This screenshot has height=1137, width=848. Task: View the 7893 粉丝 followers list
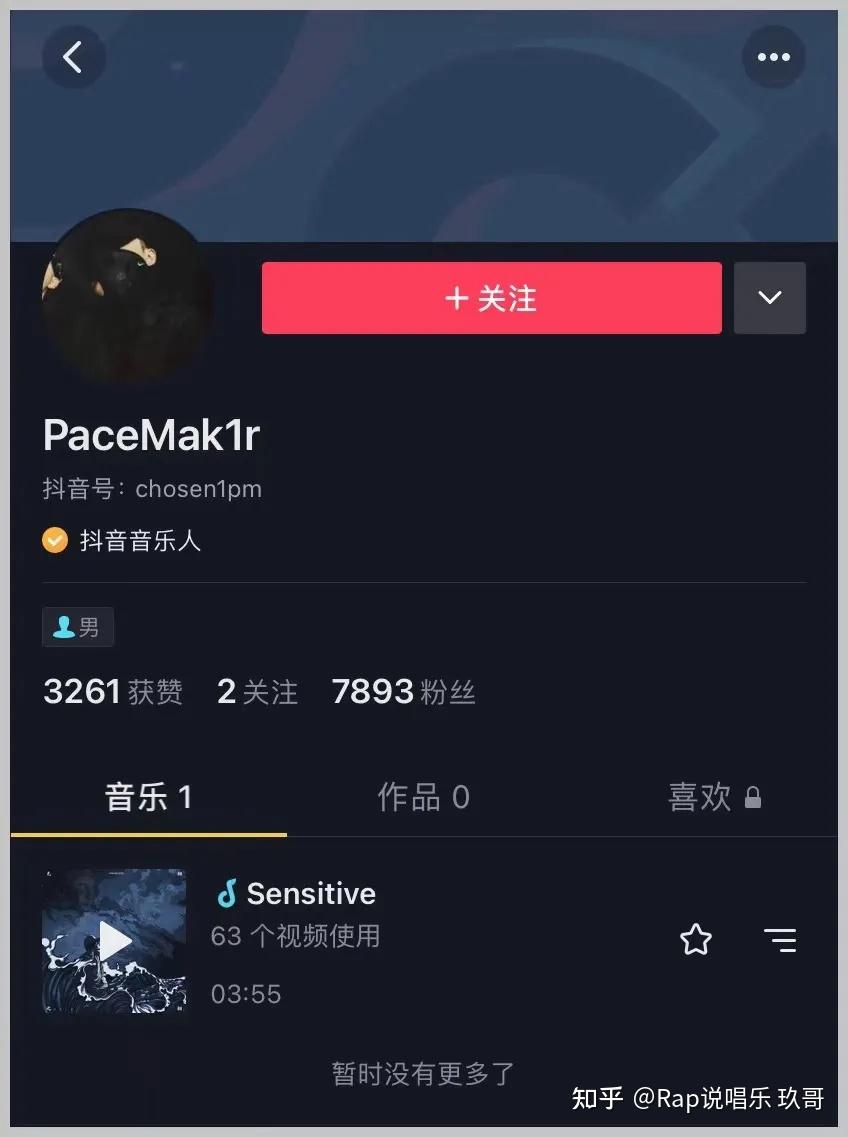click(403, 692)
